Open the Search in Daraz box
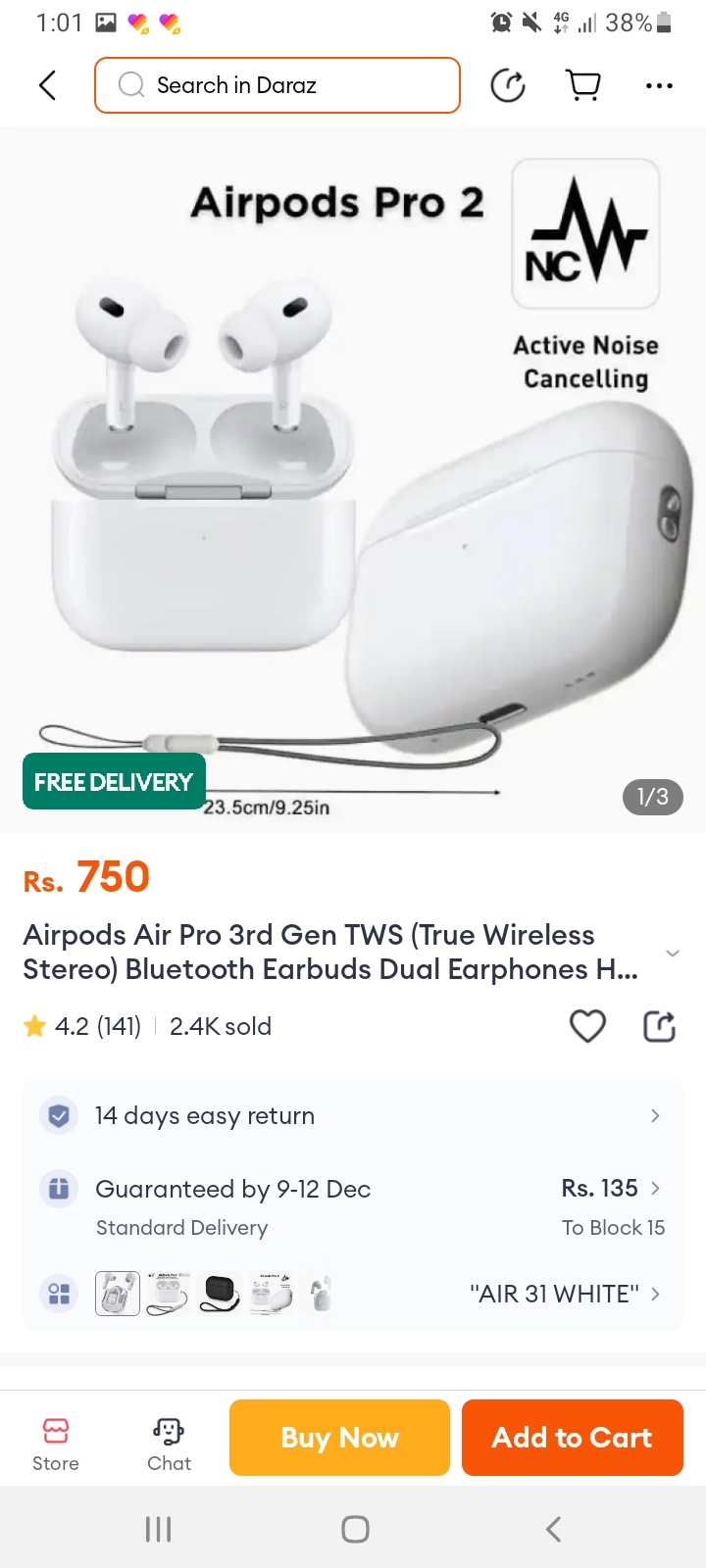Image resolution: width=706 pixels, height=1568 pixels. pos(277,85)
